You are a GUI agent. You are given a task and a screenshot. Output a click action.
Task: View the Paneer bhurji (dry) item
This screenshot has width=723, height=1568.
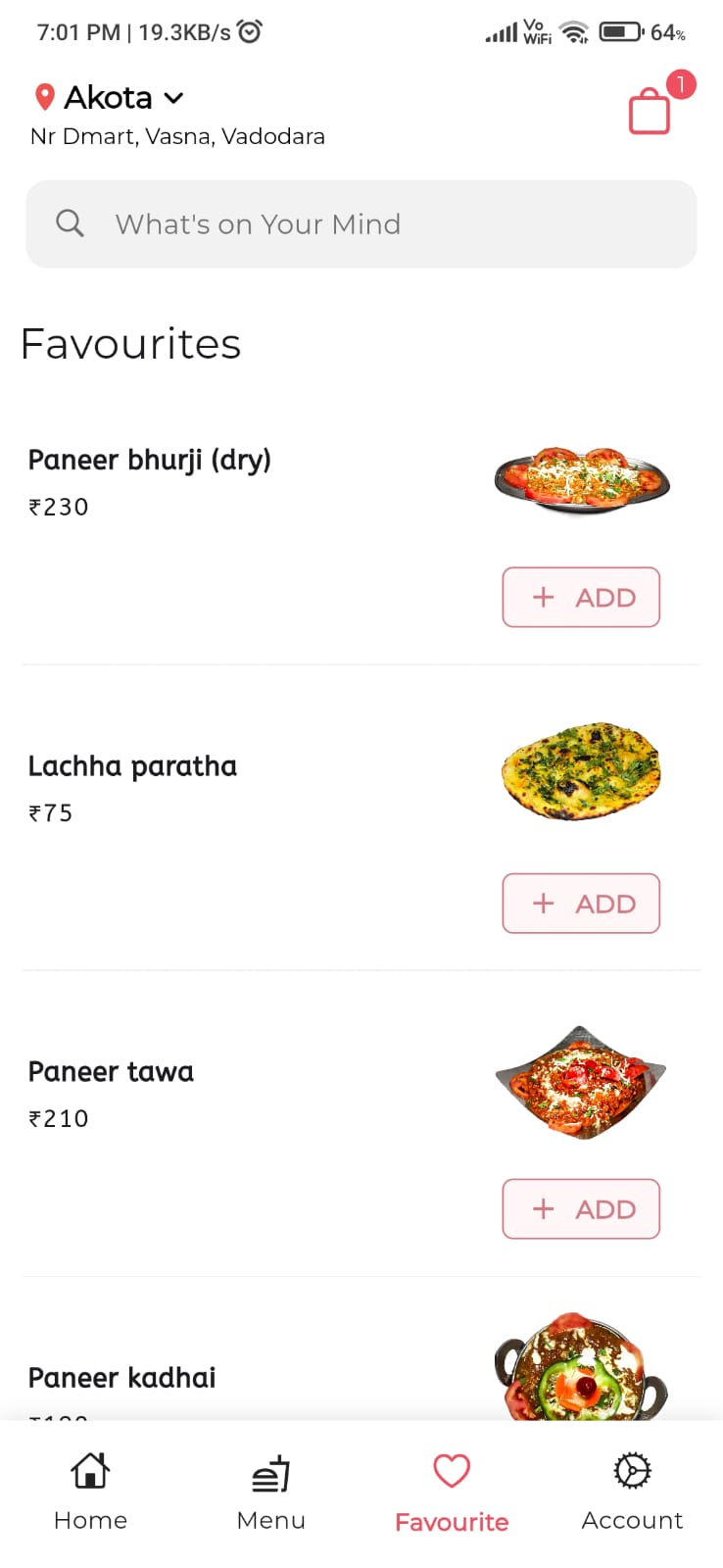[149, 460]
